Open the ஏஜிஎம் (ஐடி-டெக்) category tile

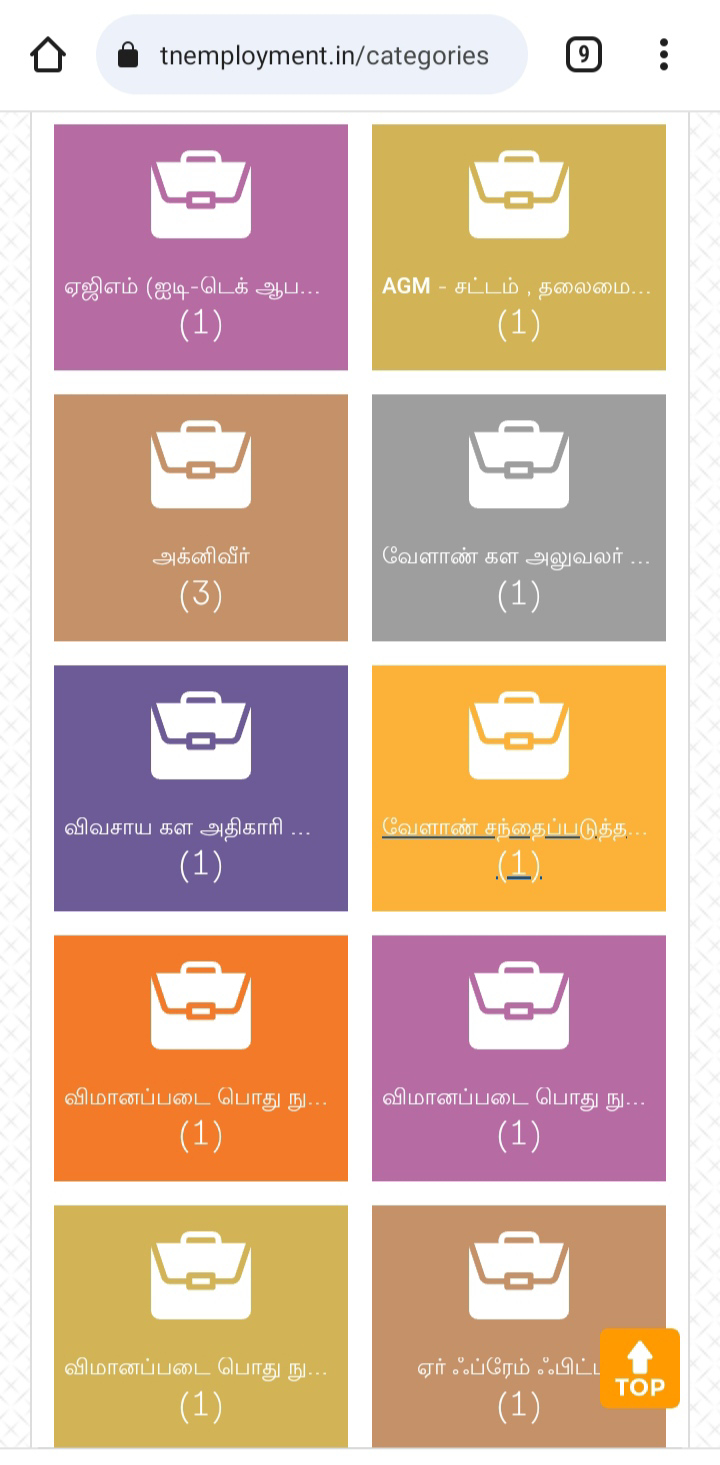201,247
